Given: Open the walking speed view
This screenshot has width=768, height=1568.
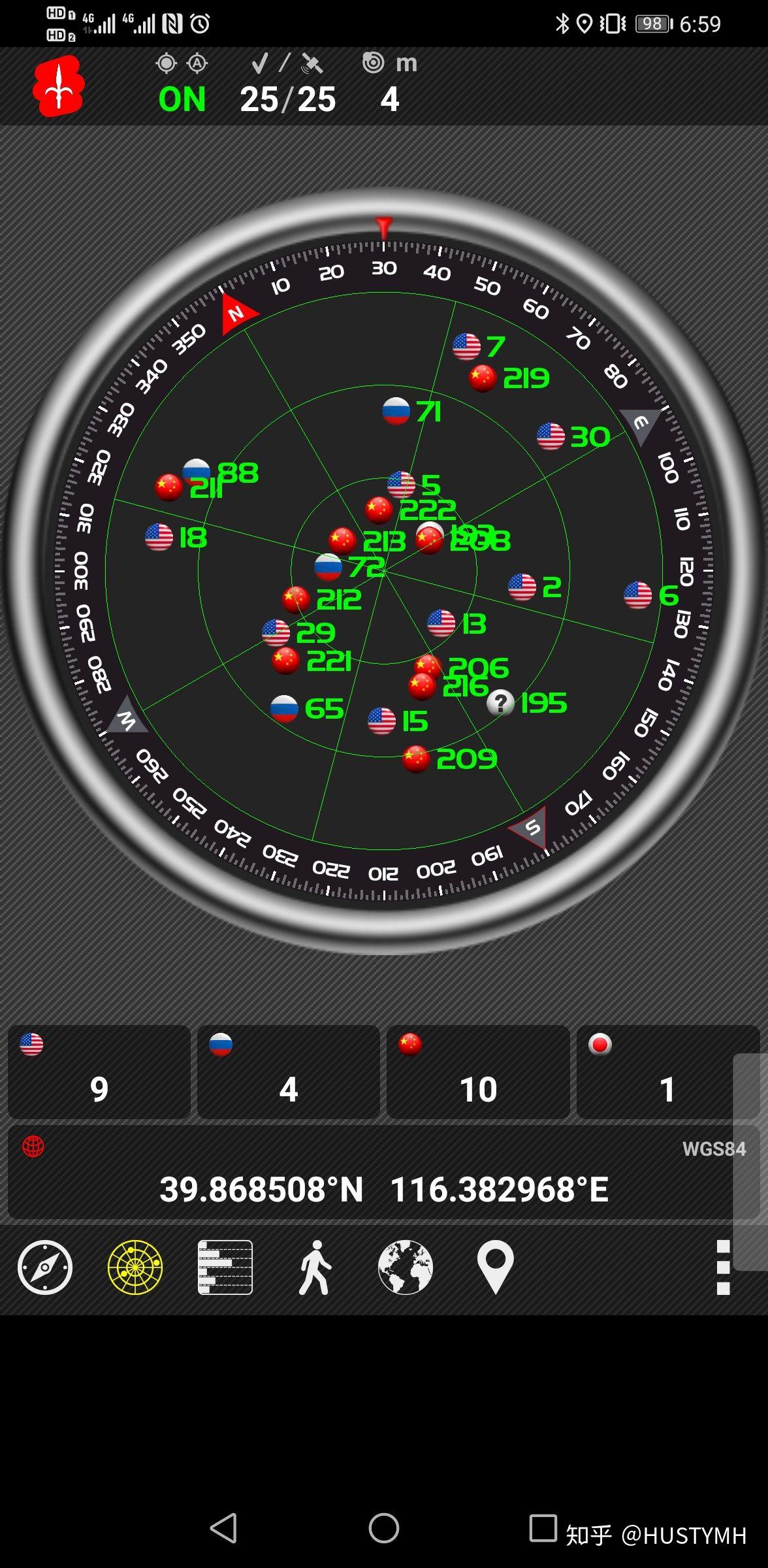Looking at the screenshot, I should [x=315, y=1267].
